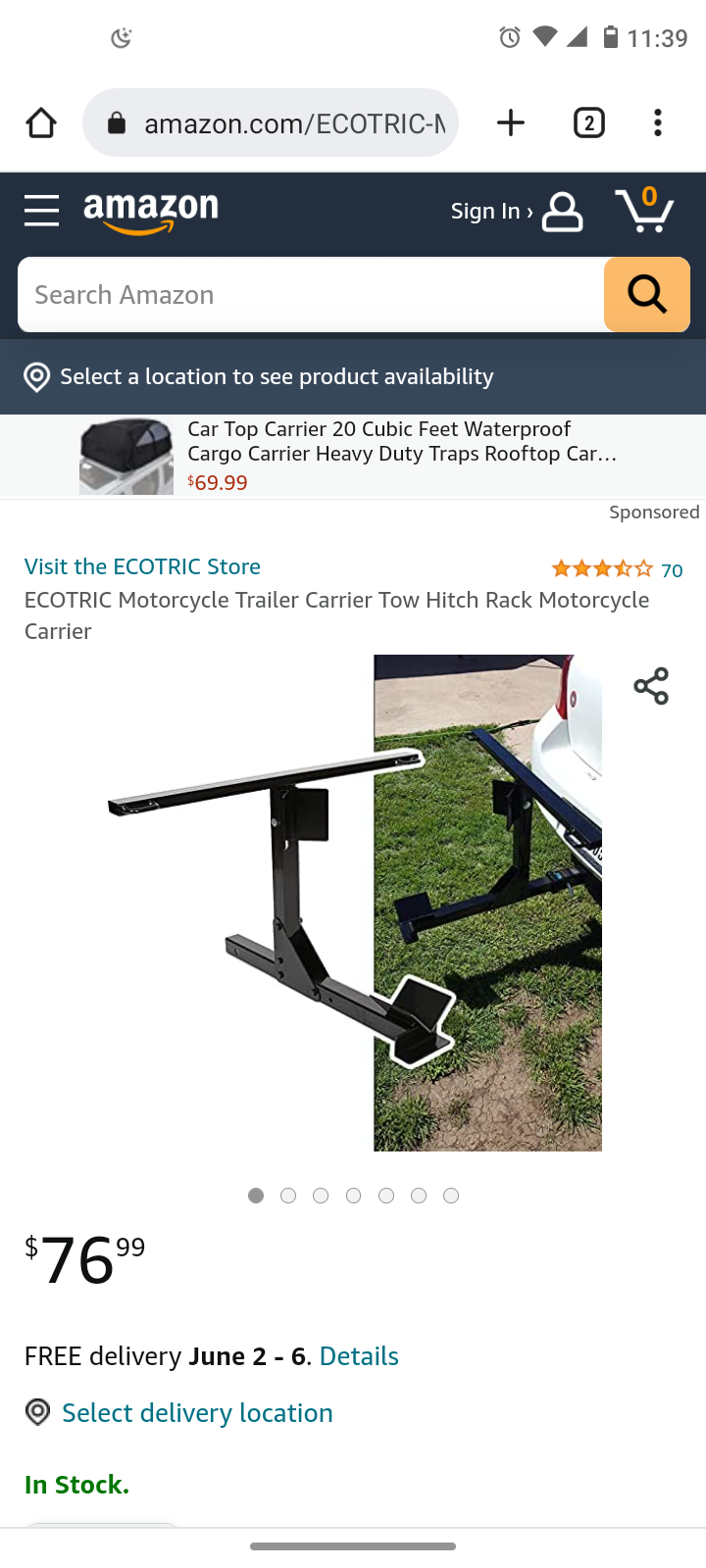This screenshot has width=706, height=1568.
Task: Open the browser overflow menu
Action: (x=657, y=122)
